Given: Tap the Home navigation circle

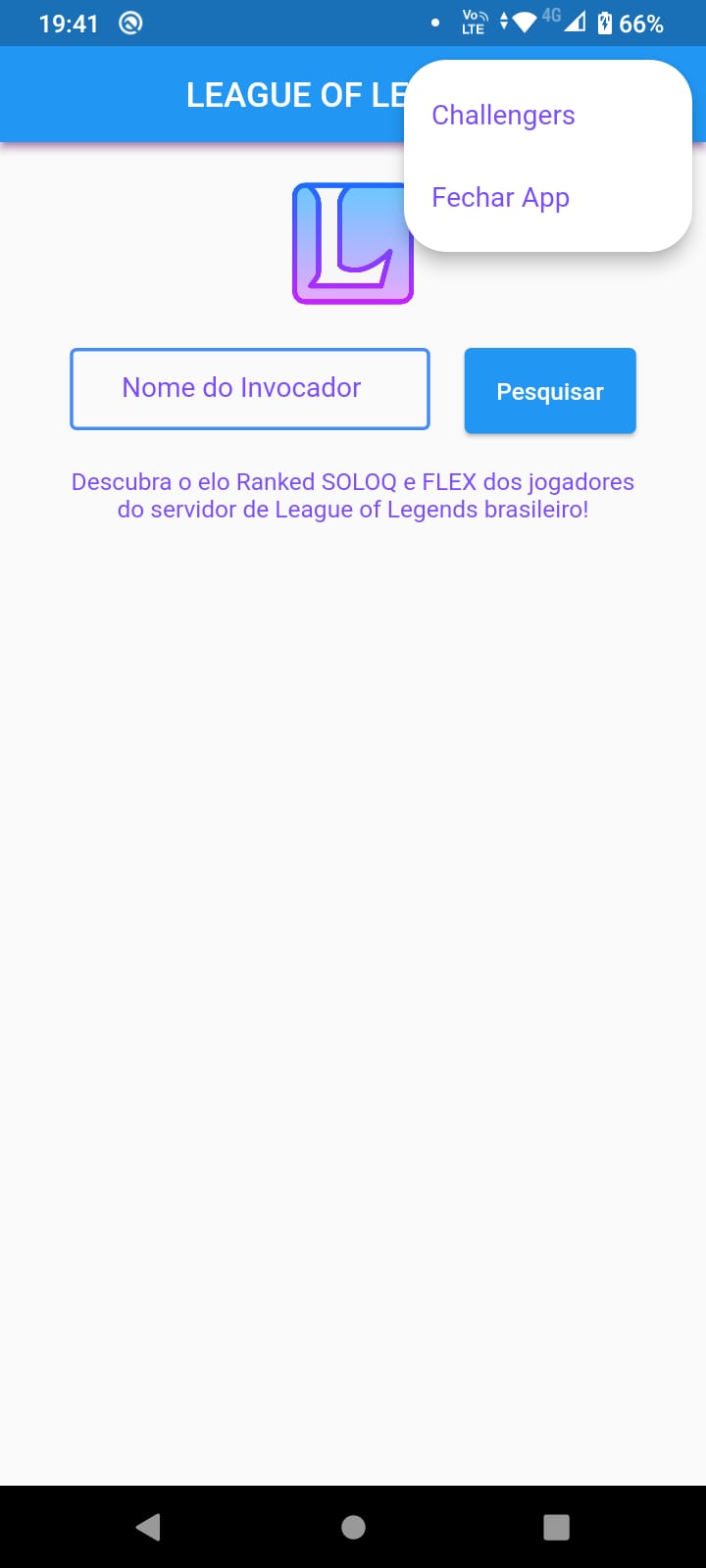Looking at the screenshot, I should [x=353, y=1526].
